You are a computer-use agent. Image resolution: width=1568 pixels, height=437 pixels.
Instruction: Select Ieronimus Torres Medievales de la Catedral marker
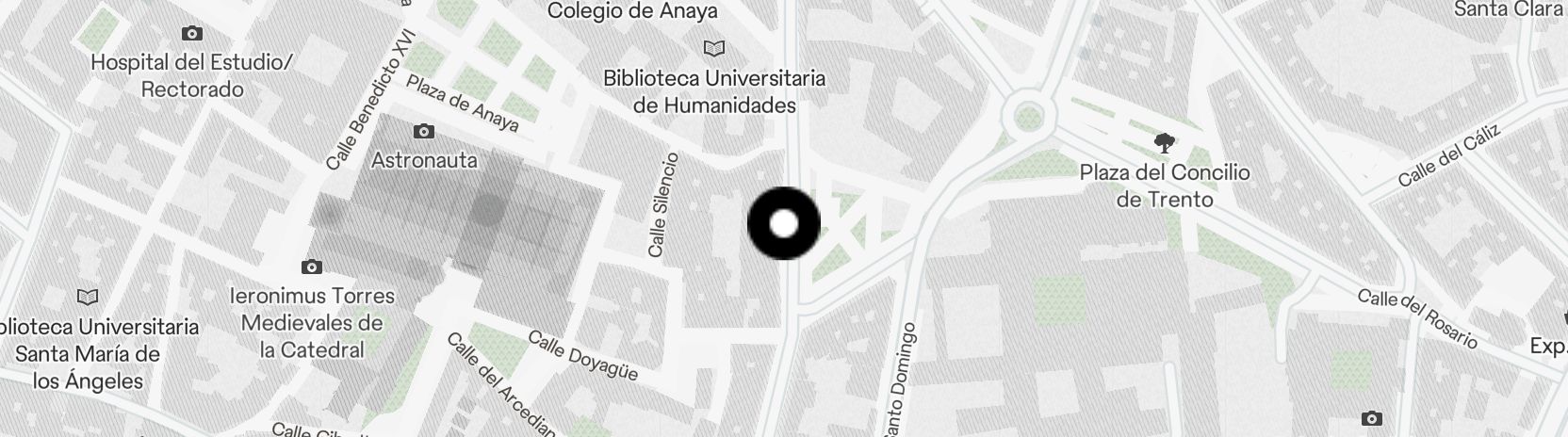(x=312, y=267)
